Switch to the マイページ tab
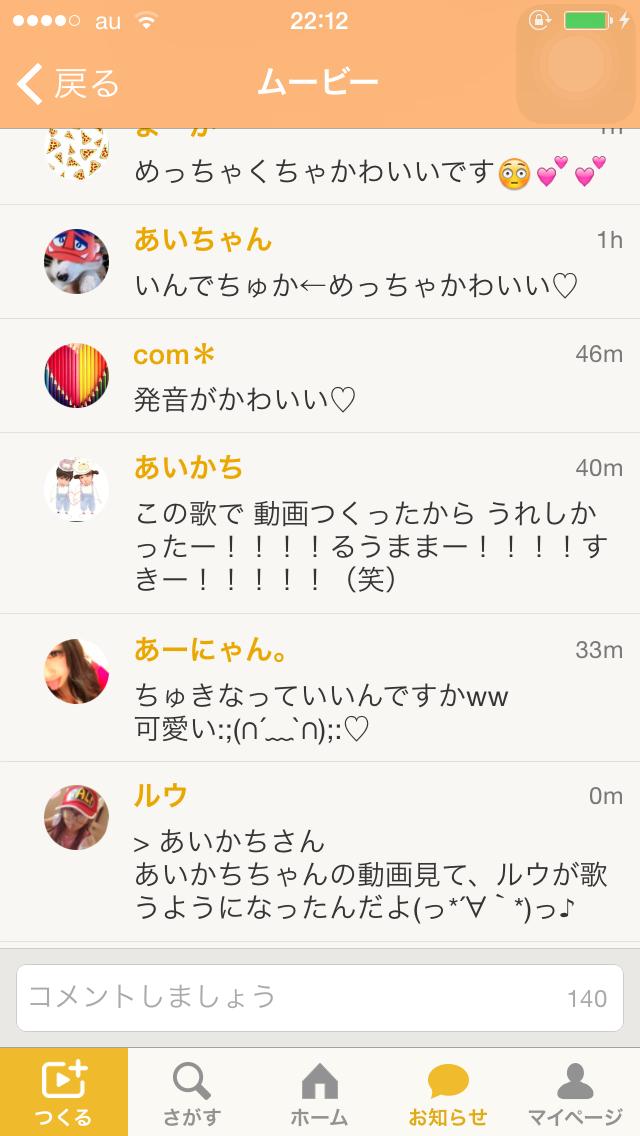Viewport: 640px width, 1136px height. tap(575, 1092)
